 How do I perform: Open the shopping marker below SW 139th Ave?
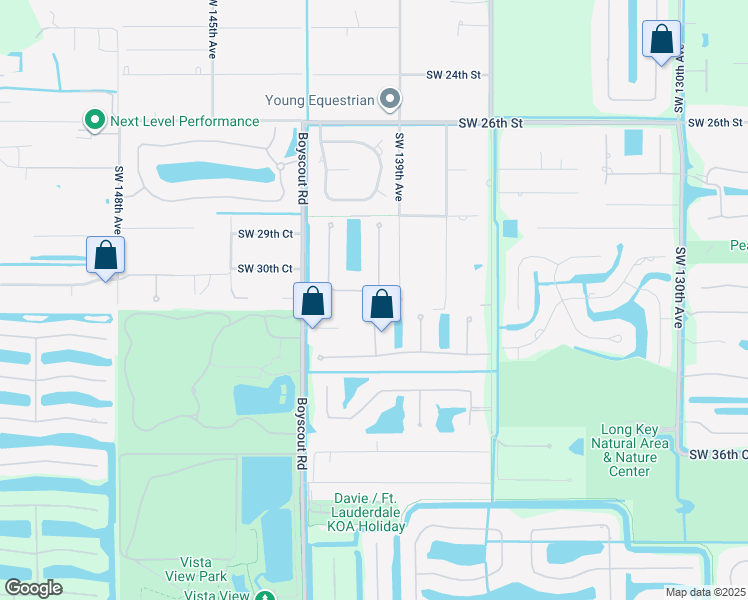point(381,305)
